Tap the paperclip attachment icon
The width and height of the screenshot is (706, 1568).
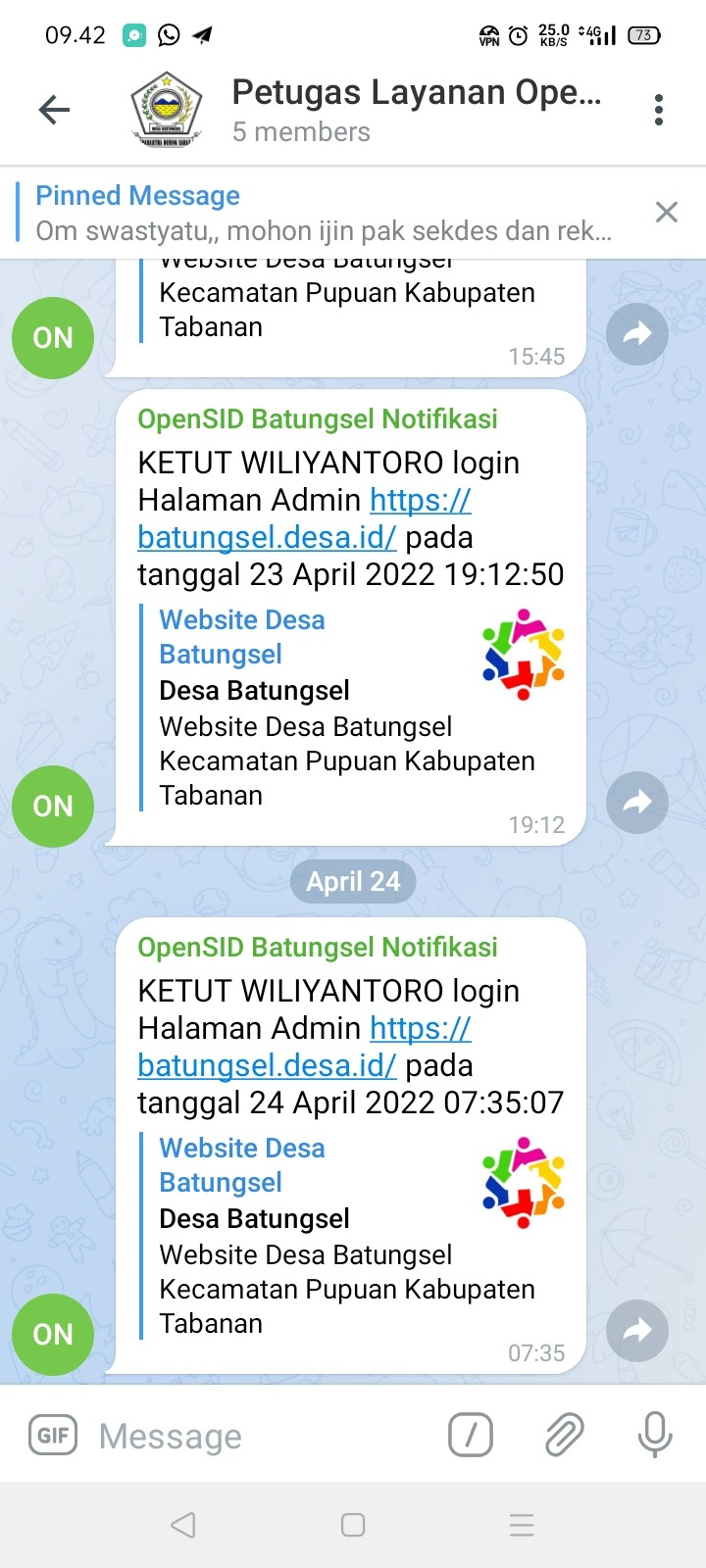tap(563, 1435)
